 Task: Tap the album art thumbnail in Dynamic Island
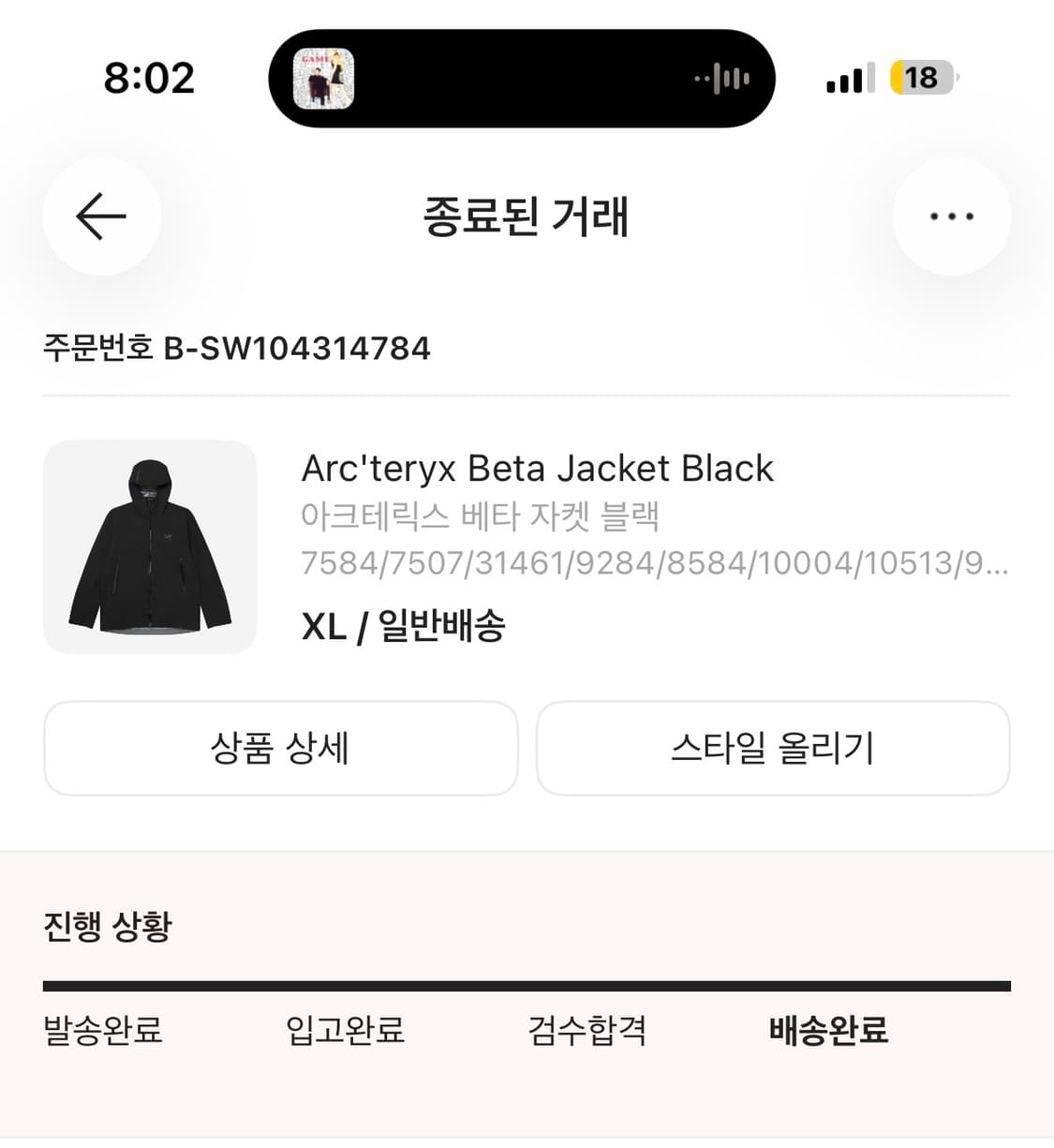pyautogui.click(x=325, y=79)
